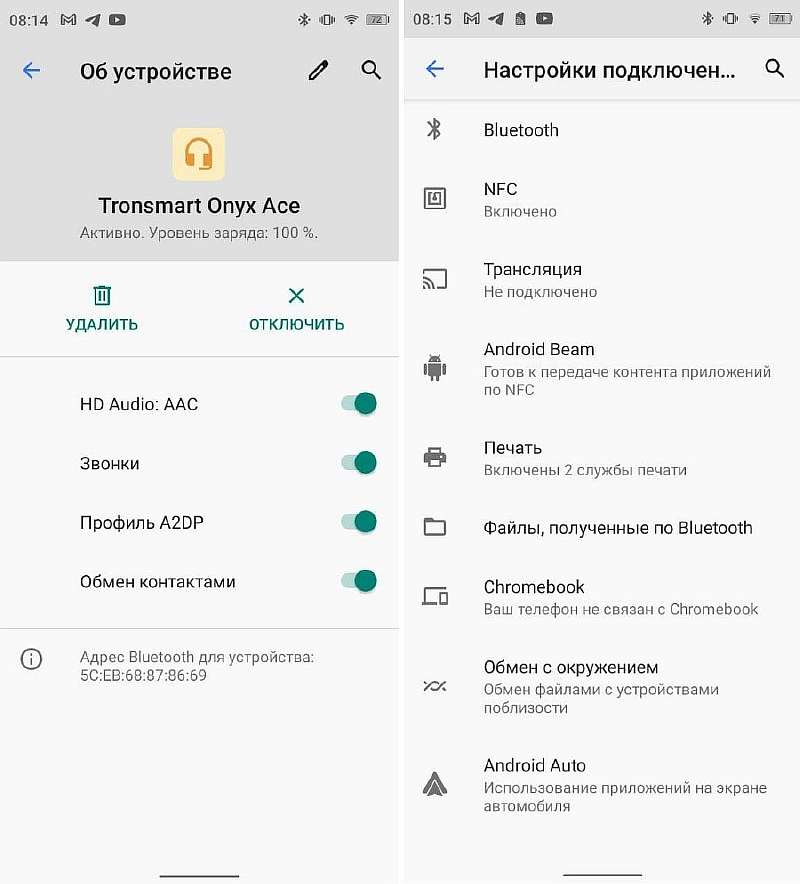Image resolution: width=800 pixels, height=884 pixels.
Task: Open search on the Настройки подключения screen
Action: tap(774, 68)
